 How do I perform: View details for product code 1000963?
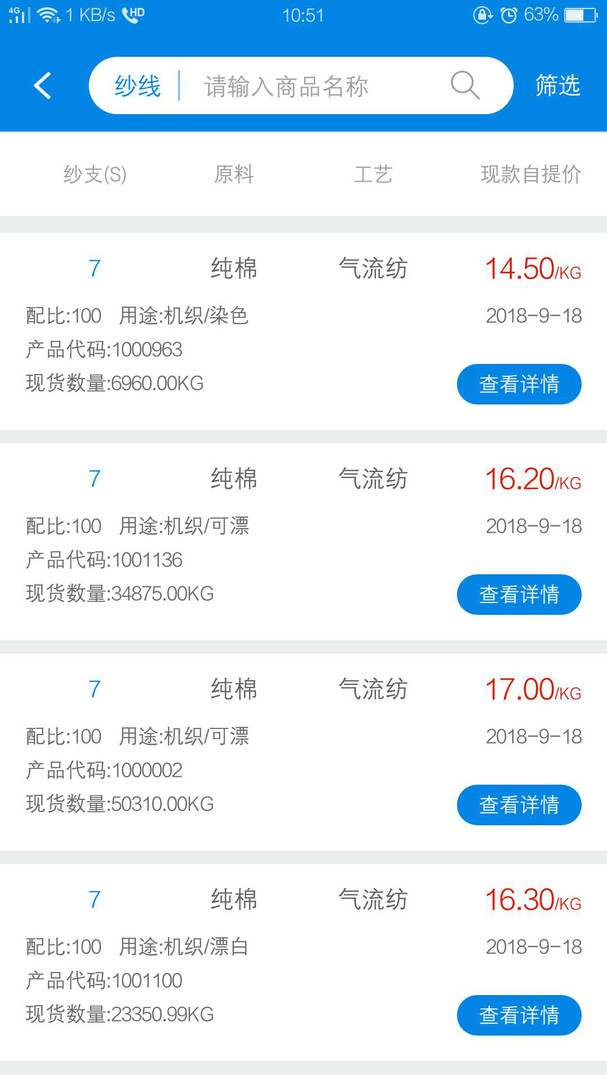coord(519,384)
